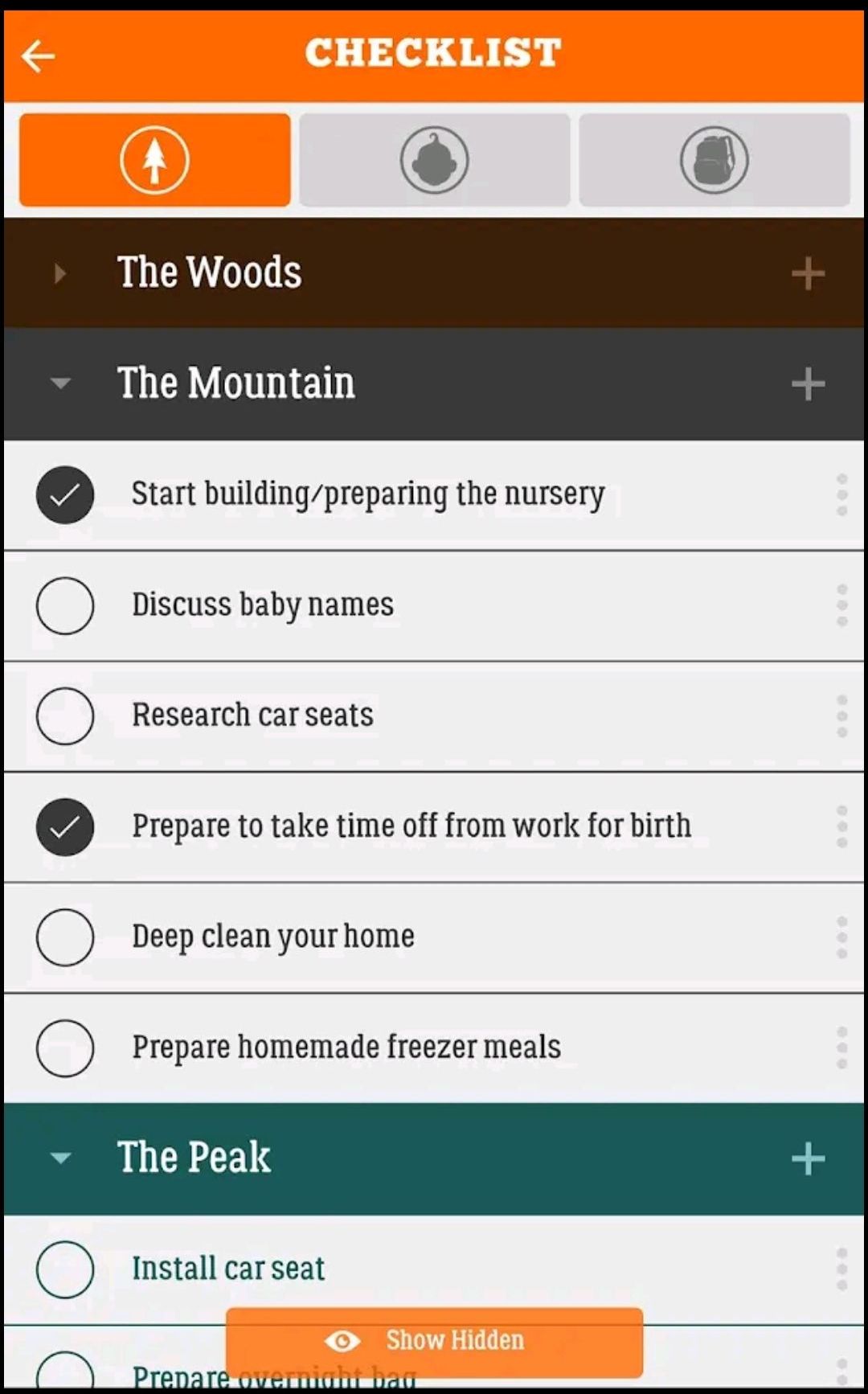Add an item to The Peak
The width and height of the screenshot is (868, 1394).
[x=808, y=1158]
